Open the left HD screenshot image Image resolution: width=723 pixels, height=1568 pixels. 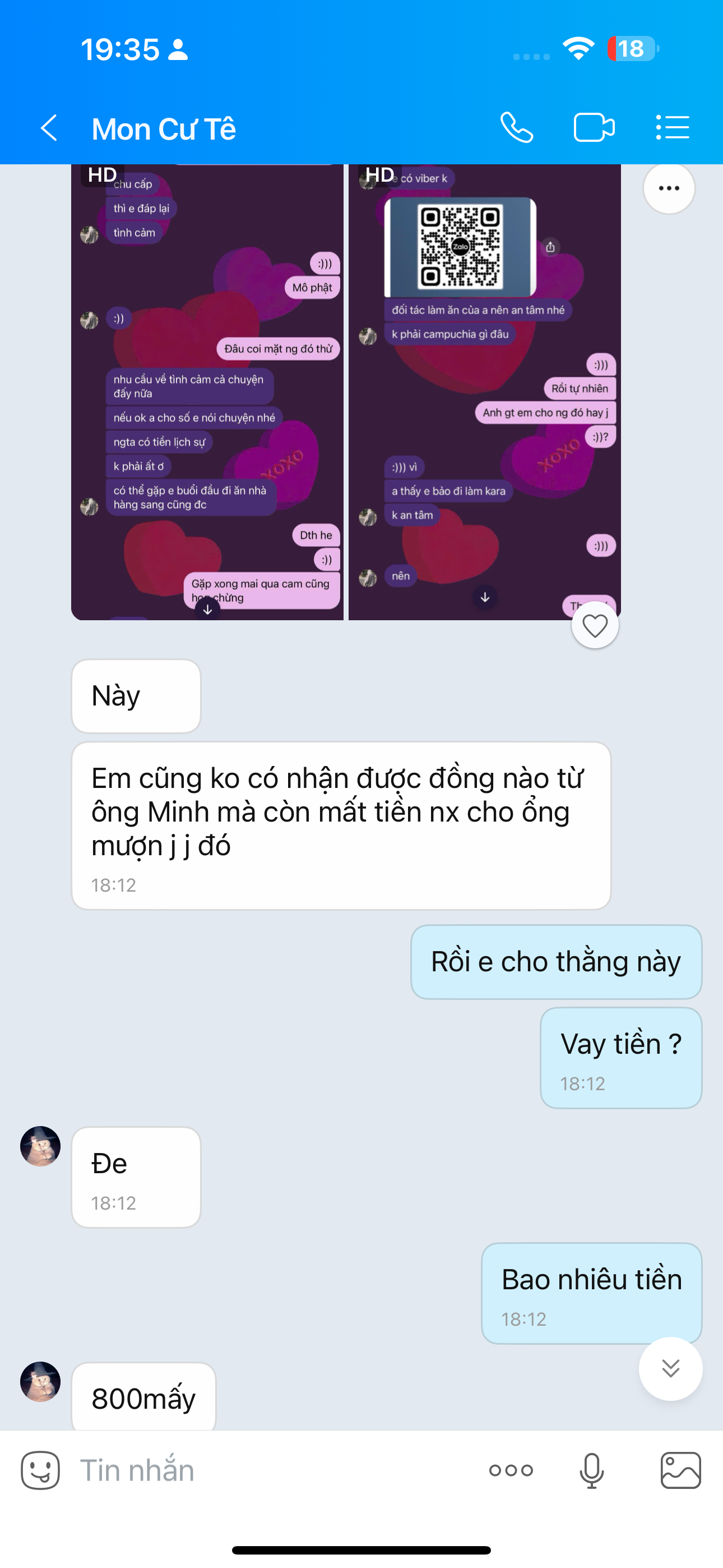pyautogui.click(x=207, y=392)
